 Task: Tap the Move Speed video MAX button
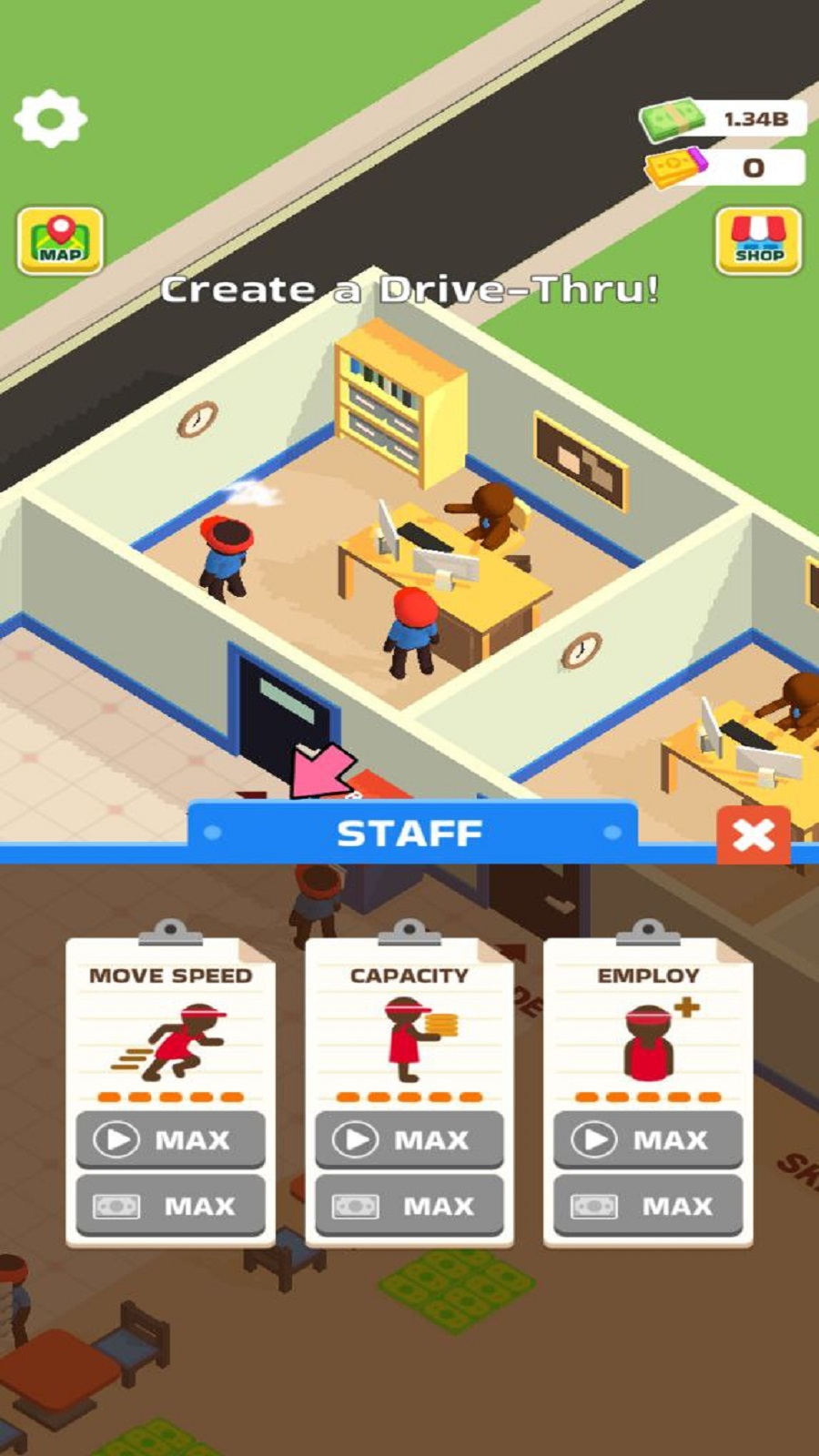pyautogui.click(x=171, y=1139)
